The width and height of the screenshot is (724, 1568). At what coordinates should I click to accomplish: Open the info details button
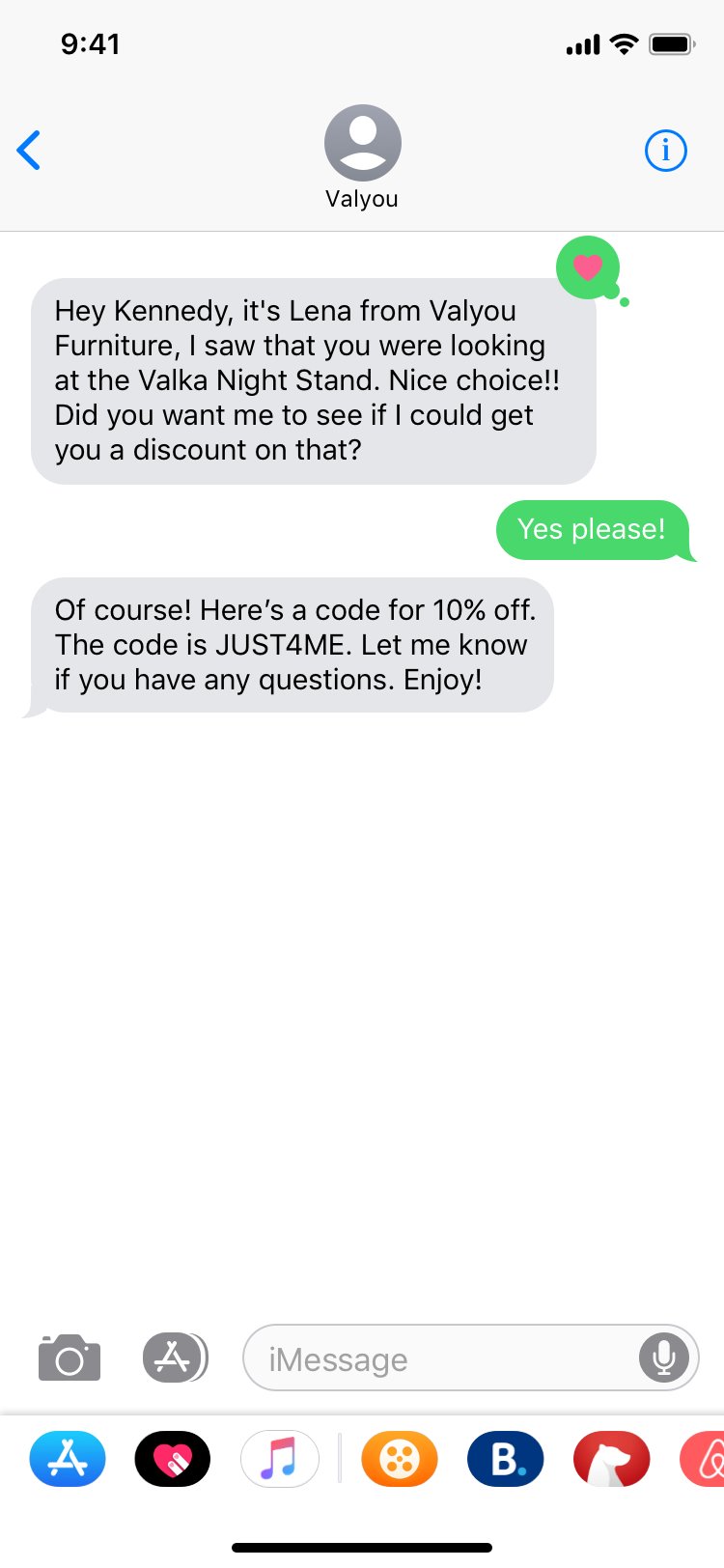coord(665,151)
